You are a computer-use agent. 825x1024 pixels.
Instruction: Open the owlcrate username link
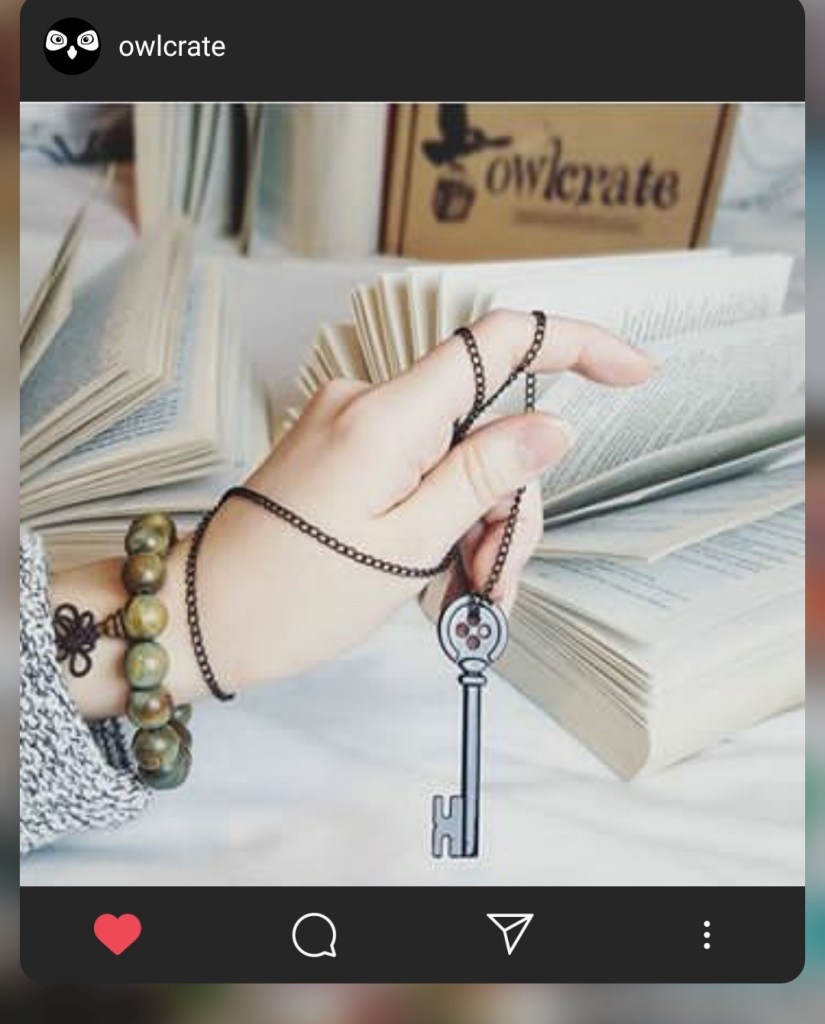tap(171, 46)
